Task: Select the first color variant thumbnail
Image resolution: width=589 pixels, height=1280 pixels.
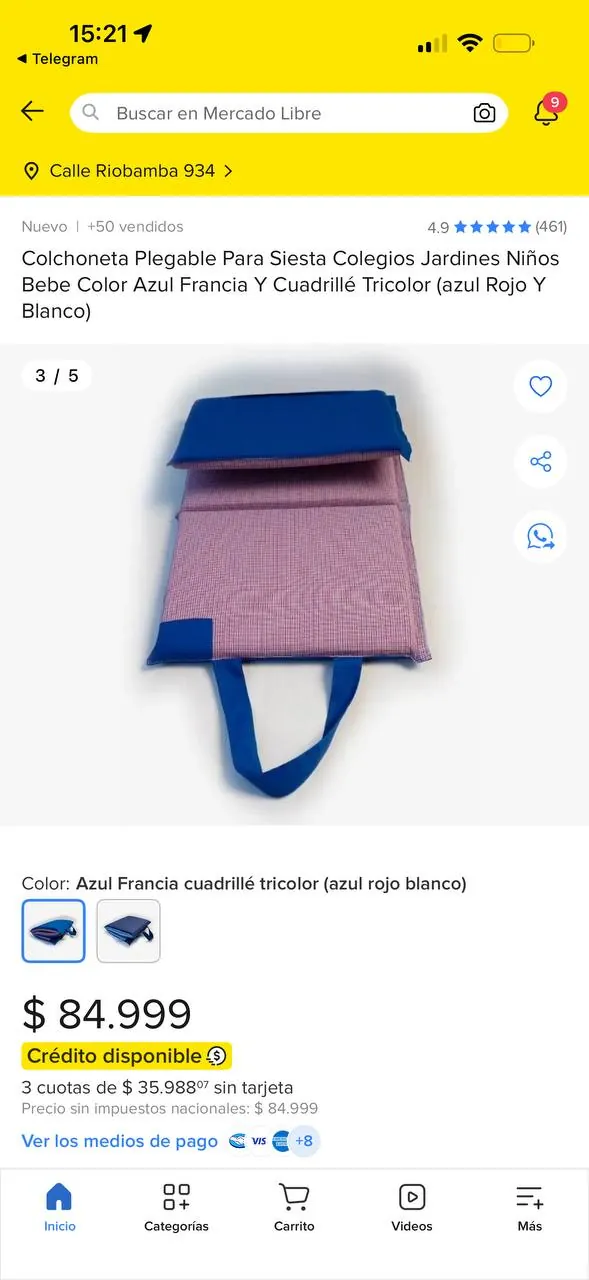Action: click(x=54, y=931)
